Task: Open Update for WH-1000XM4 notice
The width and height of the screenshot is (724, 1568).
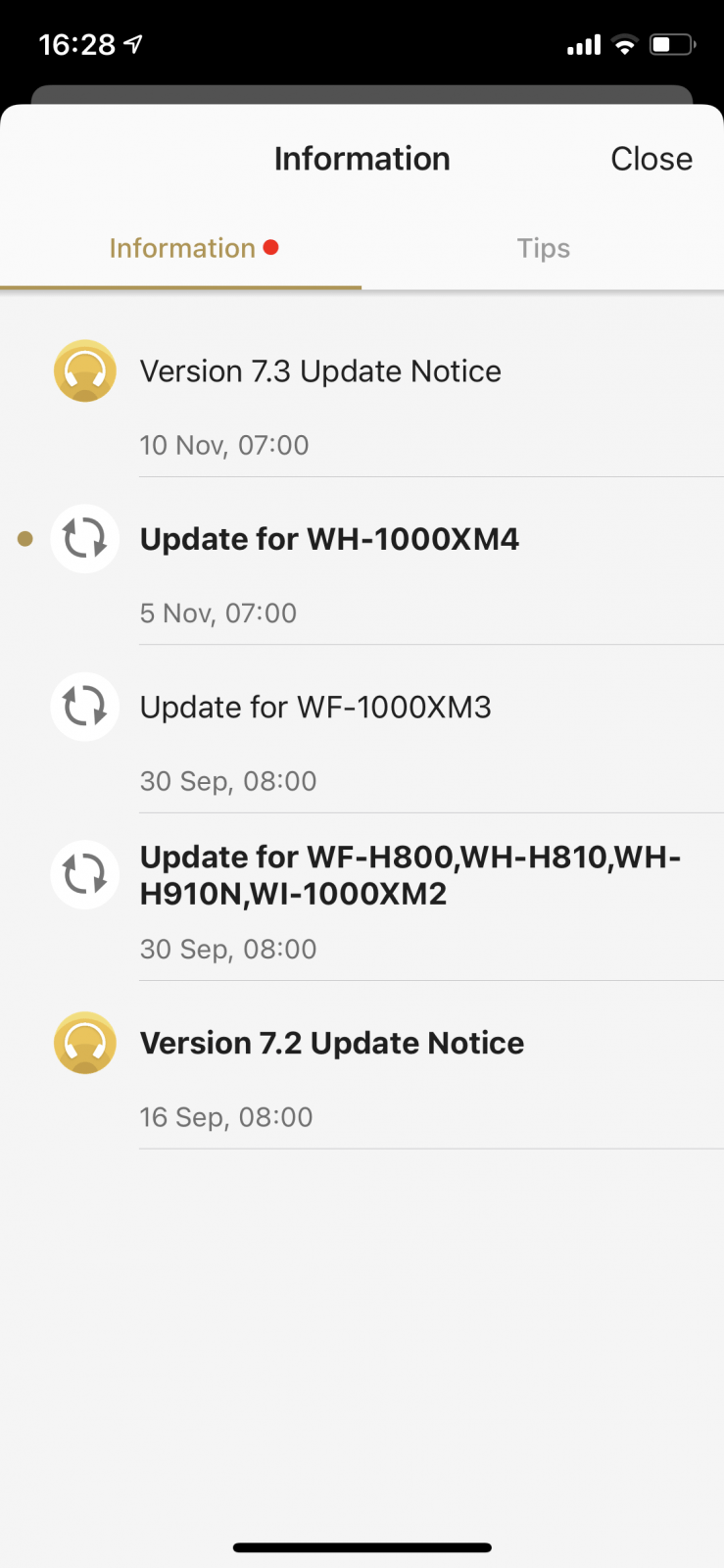Action: [362, 562]
